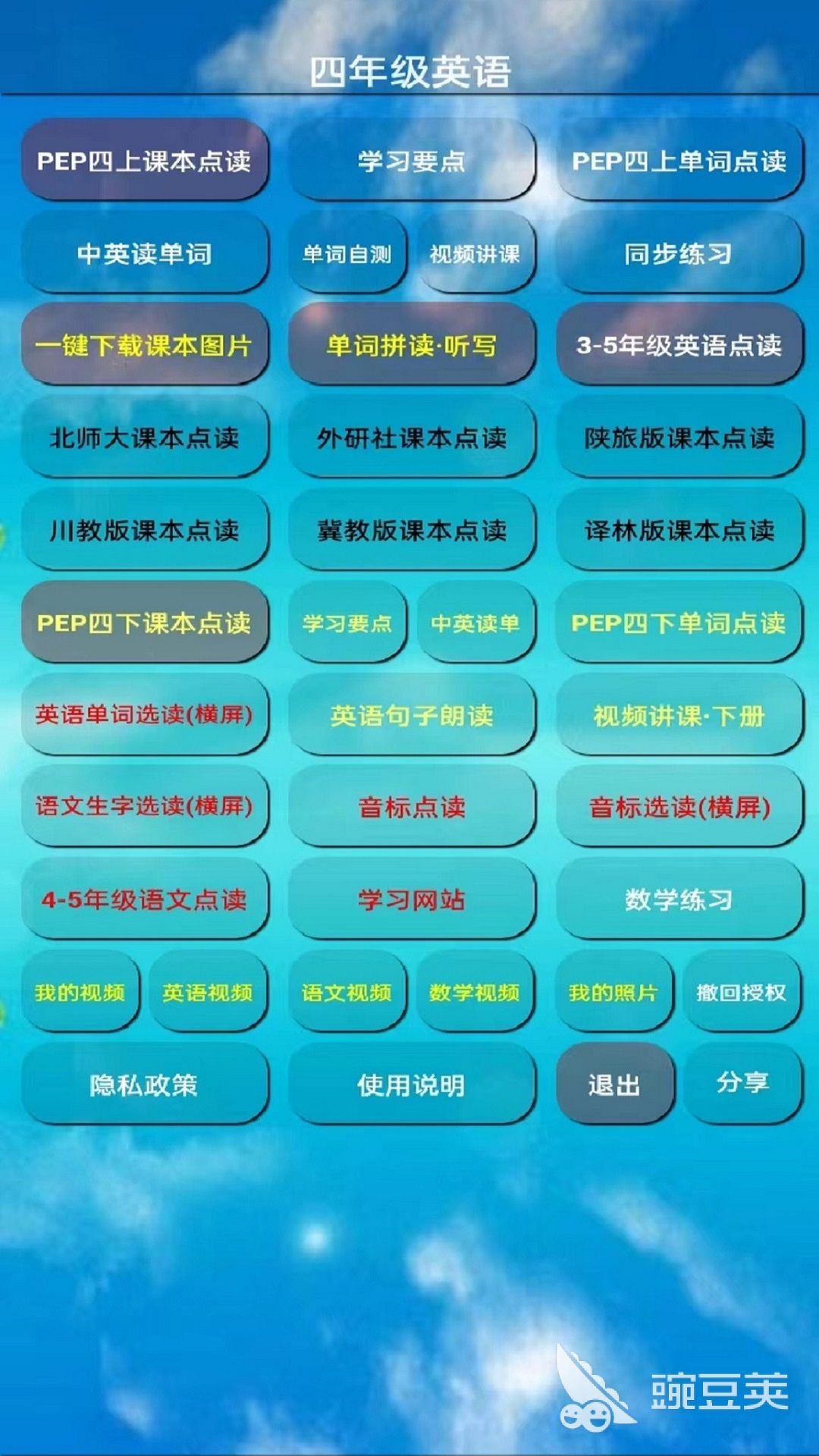Open 单词拼读·听写

(x=411, y=346)
